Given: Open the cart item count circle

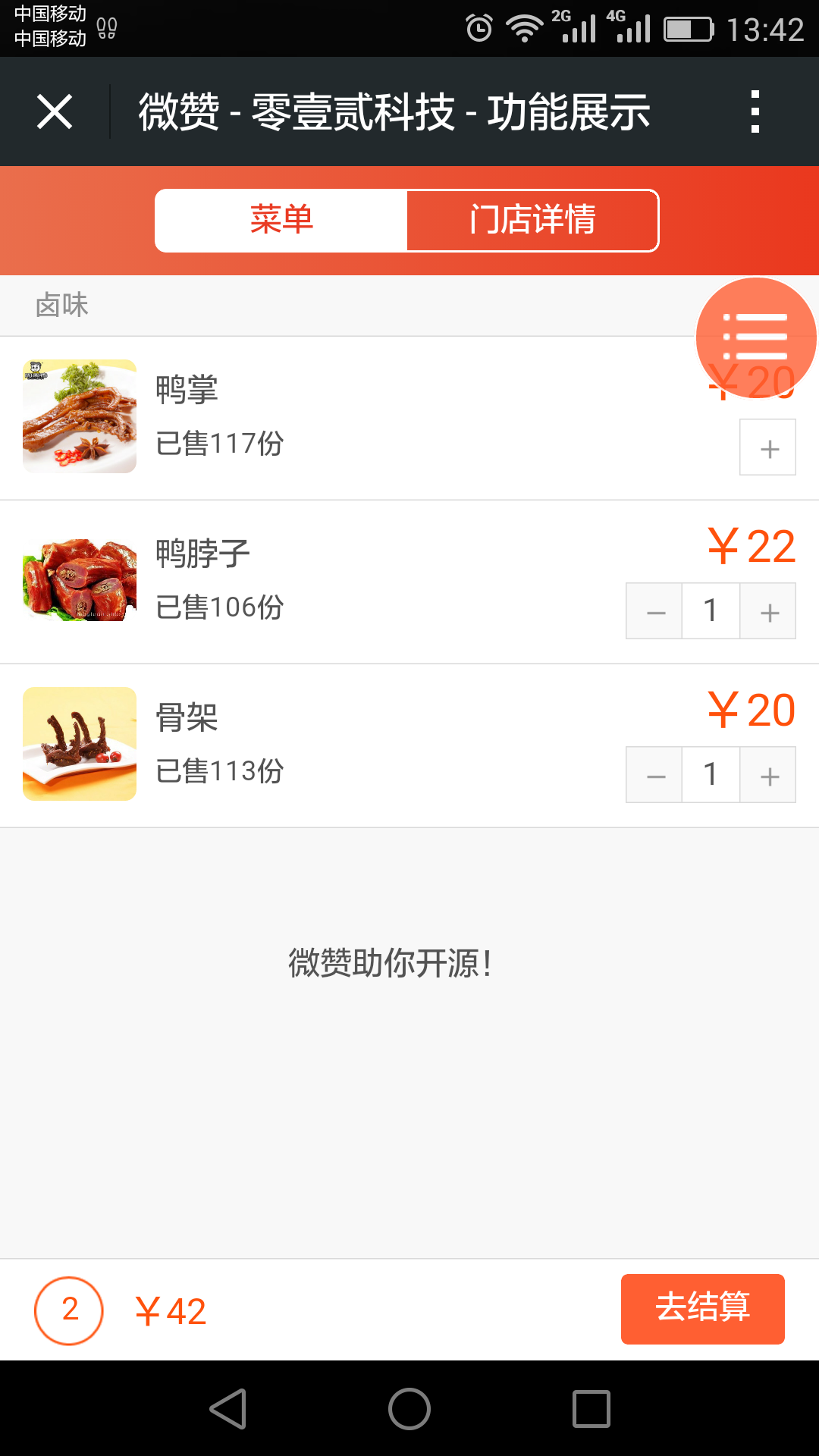Looking at the screenshot, I should pos(69,1310).
